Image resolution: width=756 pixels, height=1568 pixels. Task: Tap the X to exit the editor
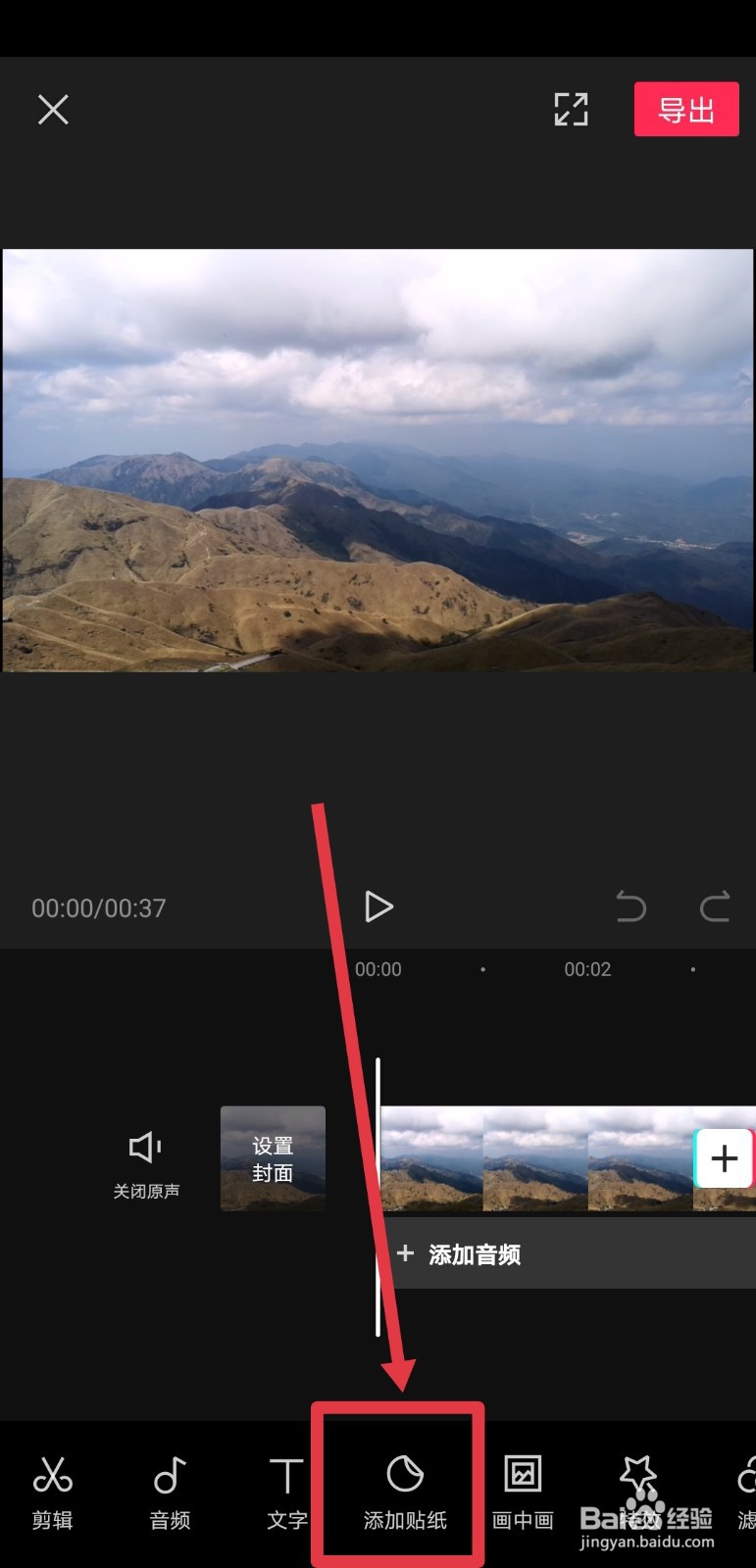click(53, 110)
